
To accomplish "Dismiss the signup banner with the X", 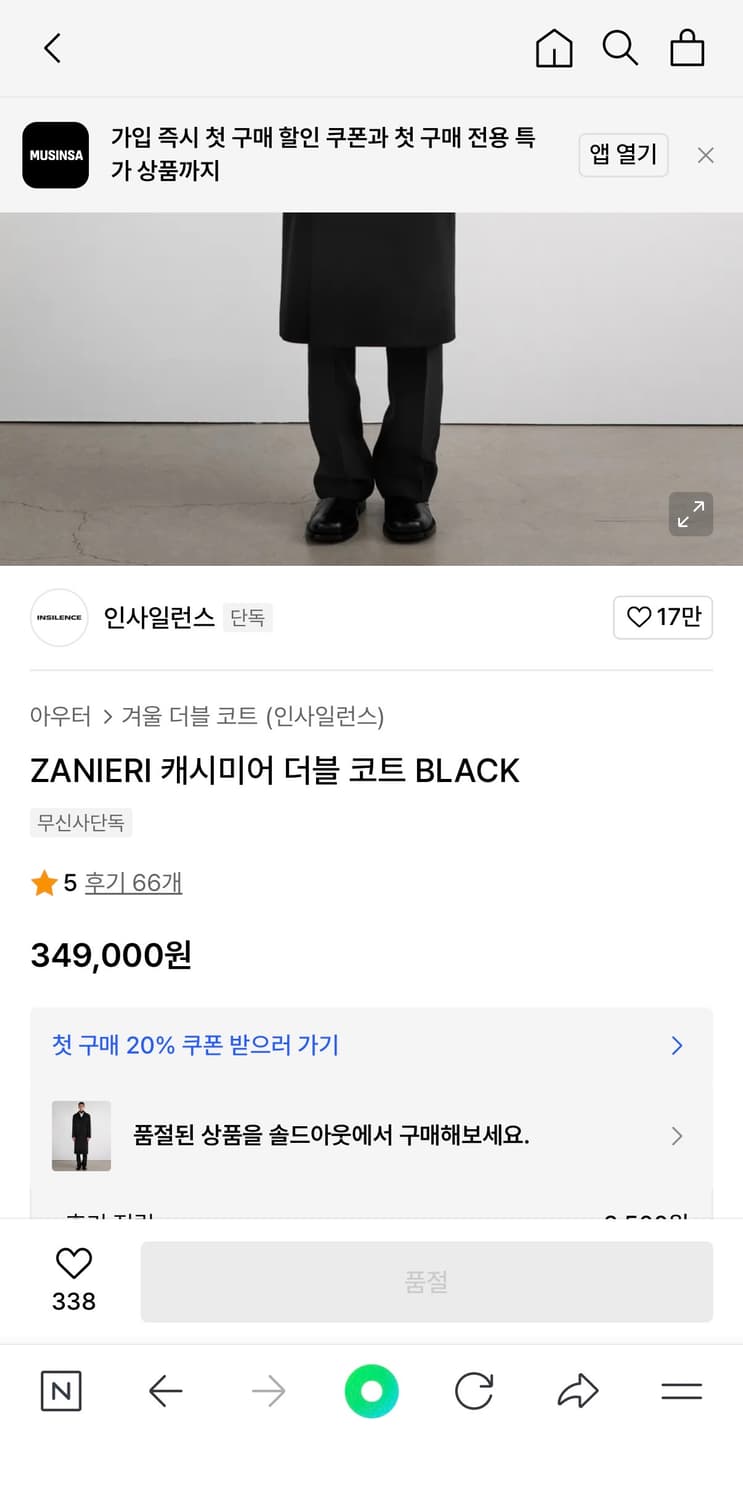I will 706,155.
